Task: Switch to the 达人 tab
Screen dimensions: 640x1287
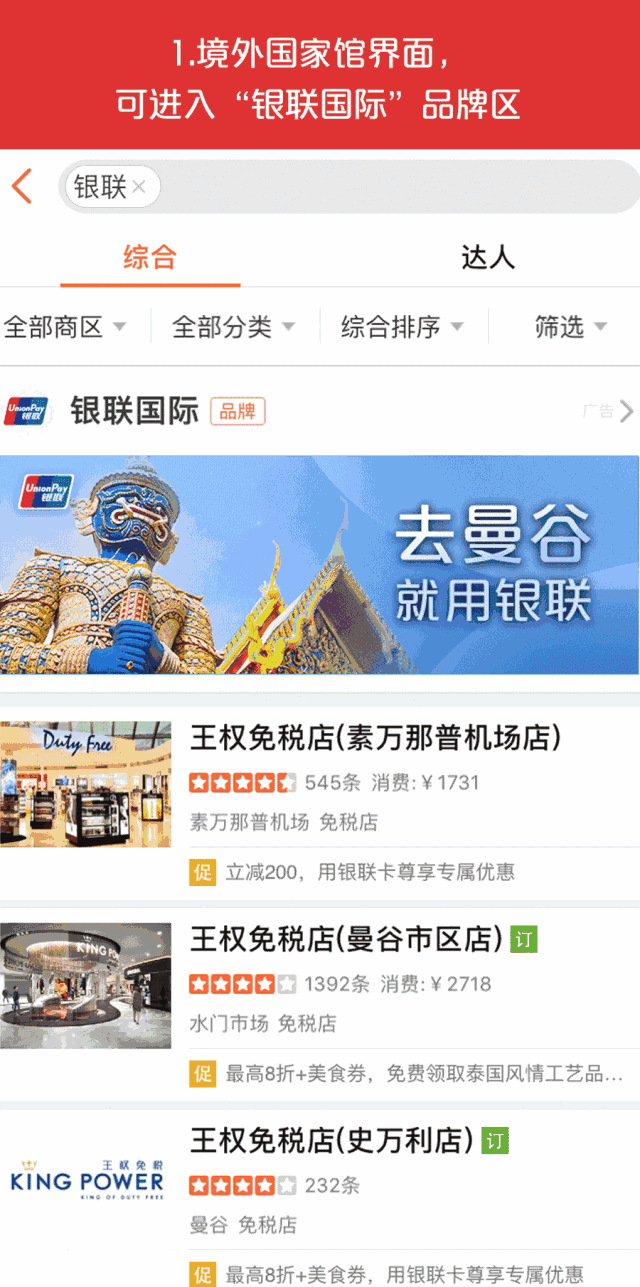Action: 488,258
